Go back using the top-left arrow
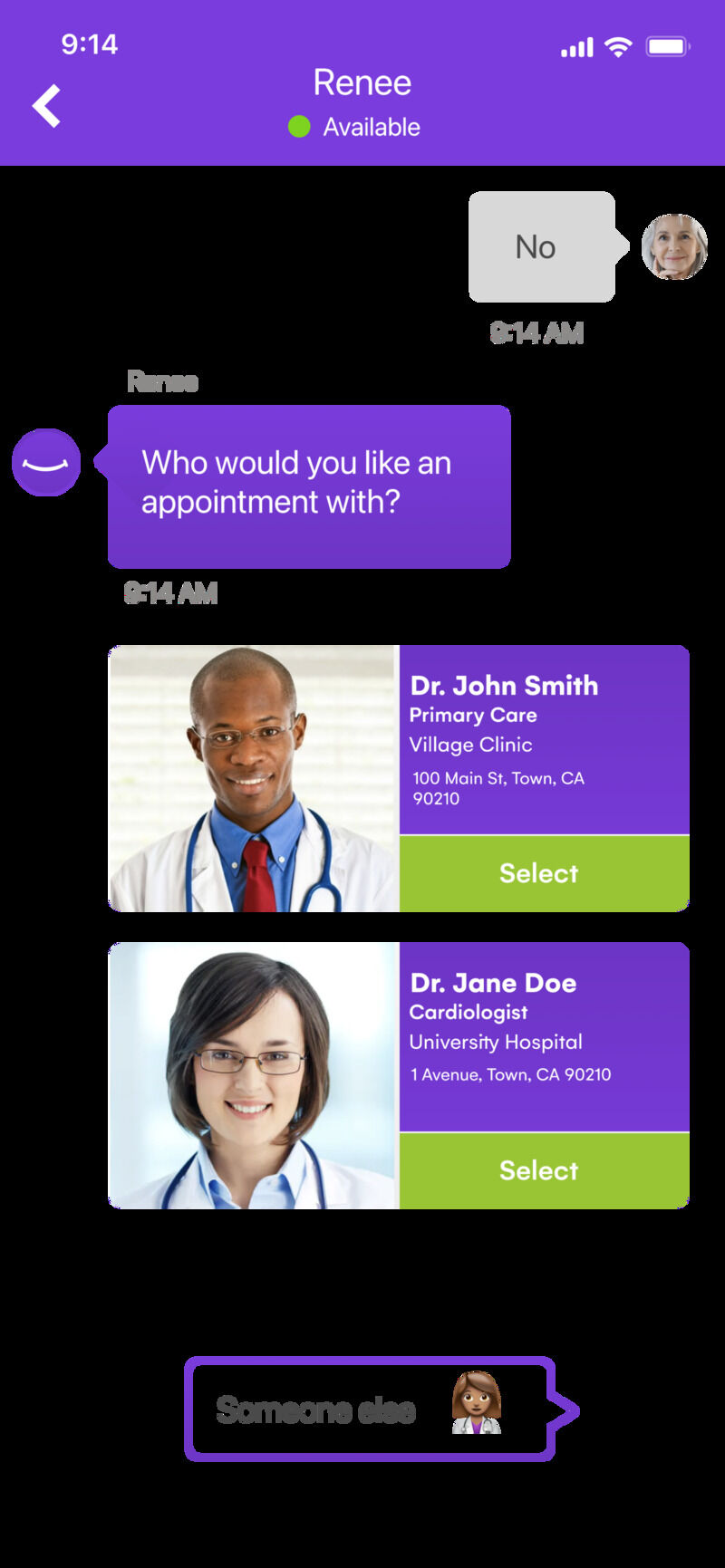 tap(47, 106)
